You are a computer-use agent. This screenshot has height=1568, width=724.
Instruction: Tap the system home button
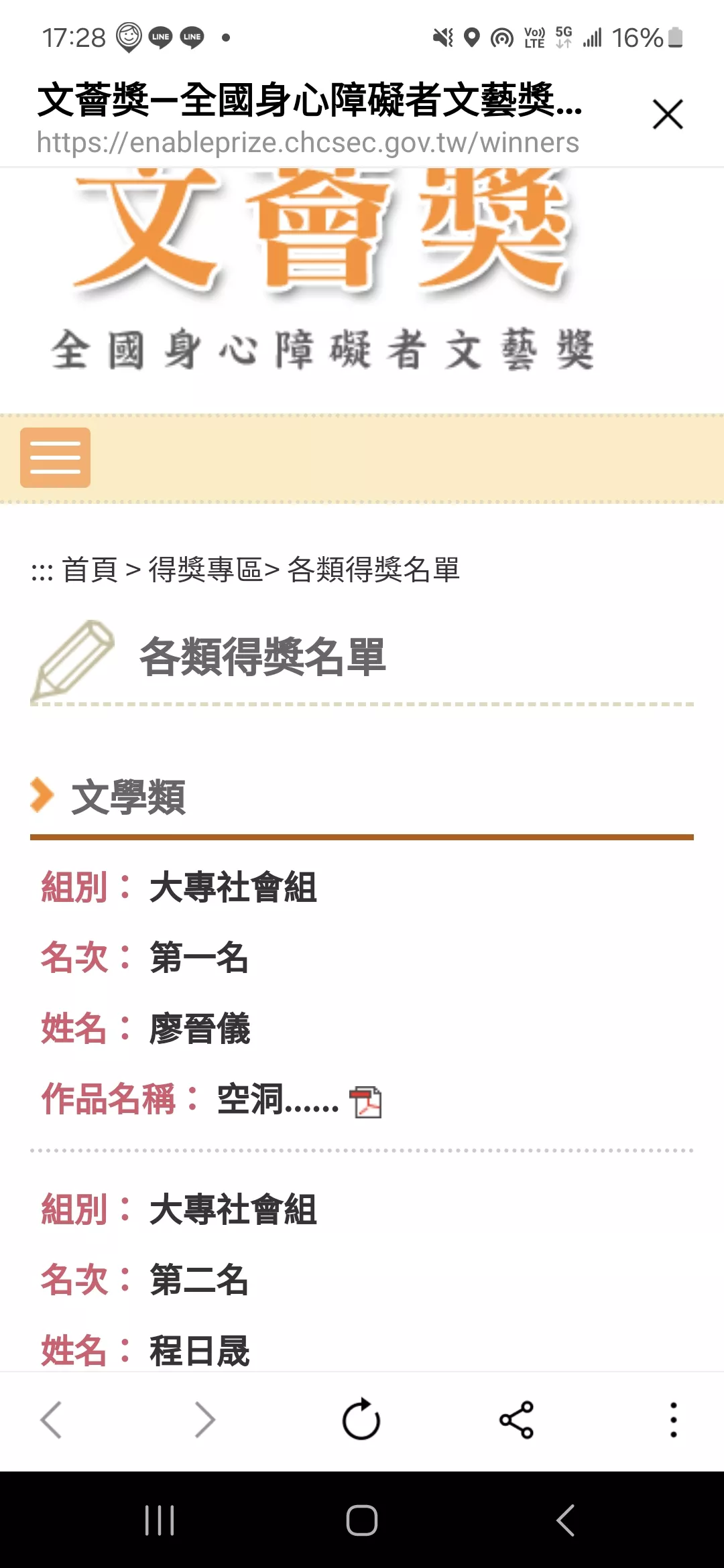pyautogui.click(x=362, y=1520)
